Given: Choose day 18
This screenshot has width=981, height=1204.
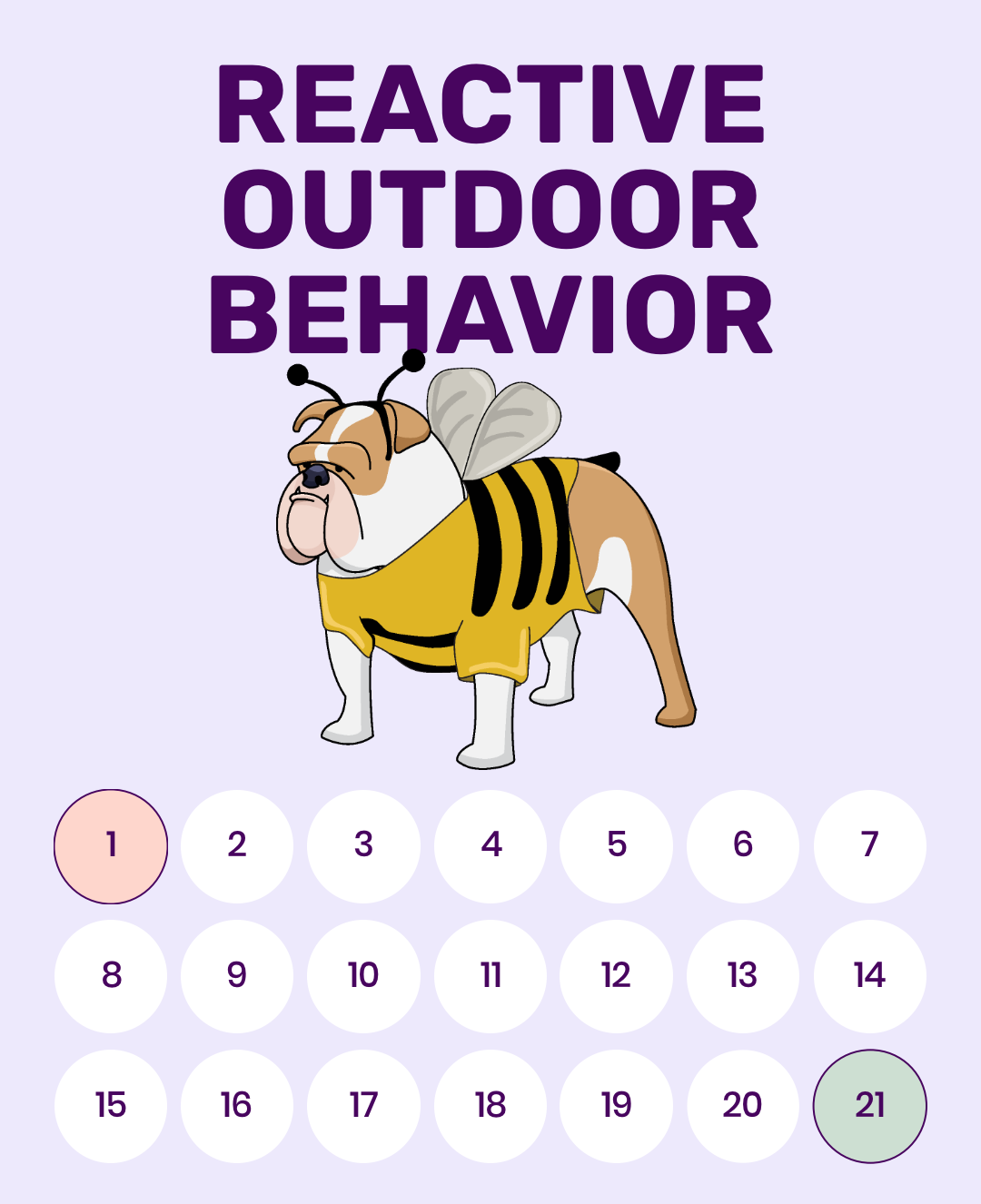Looking at the screenshot, I should pyautogui.click(x=490, y=1106).
